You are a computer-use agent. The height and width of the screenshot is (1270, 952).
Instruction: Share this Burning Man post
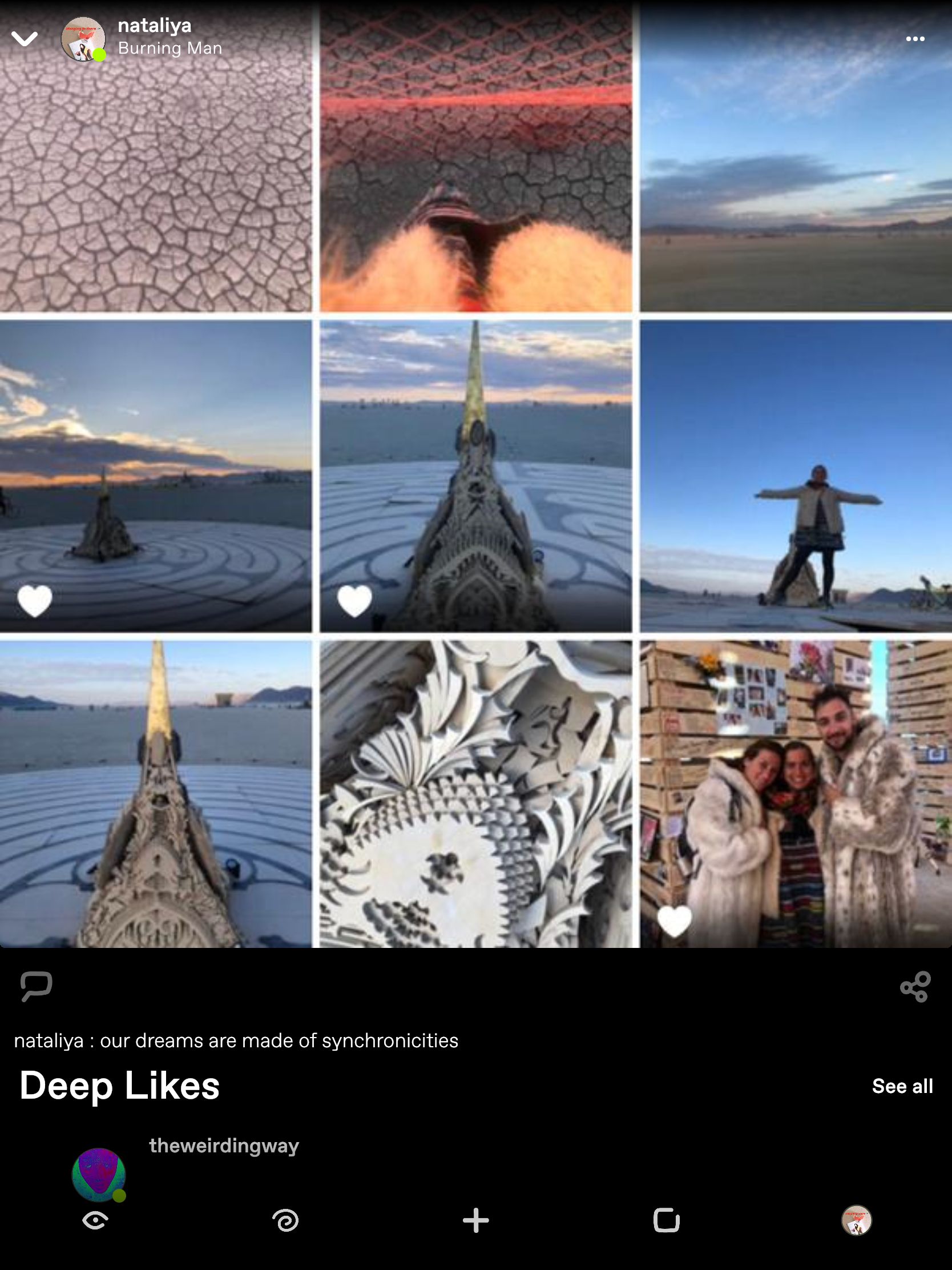pyautogui.click(x=915, y=987)
